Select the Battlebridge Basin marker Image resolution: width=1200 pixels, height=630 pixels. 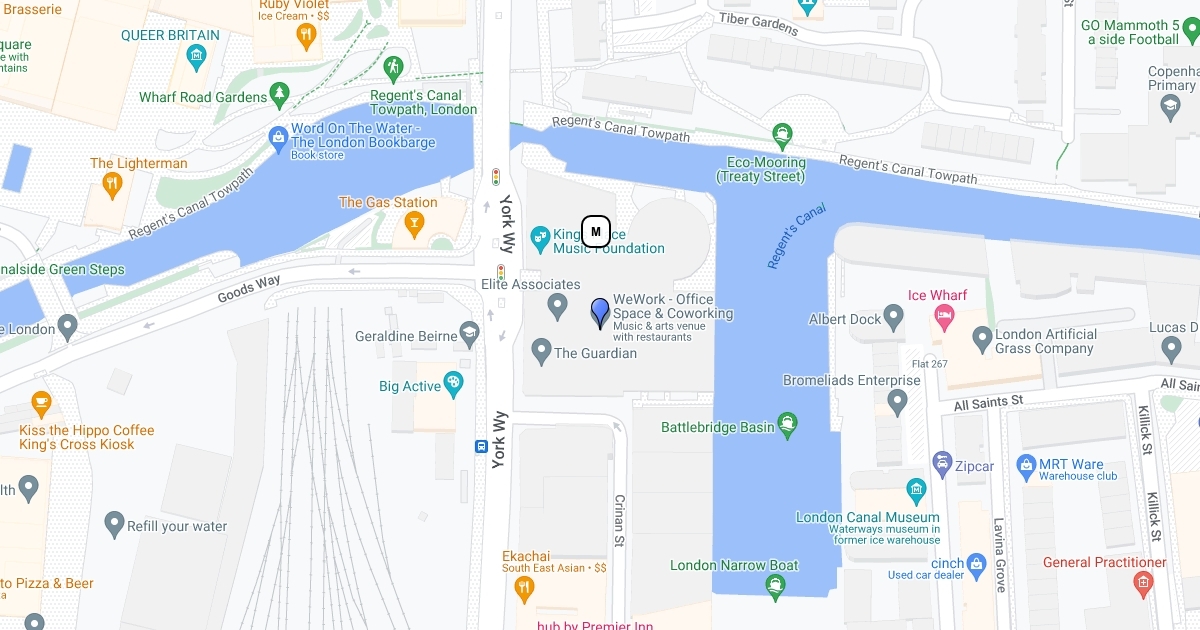click(x=788, y=425)
